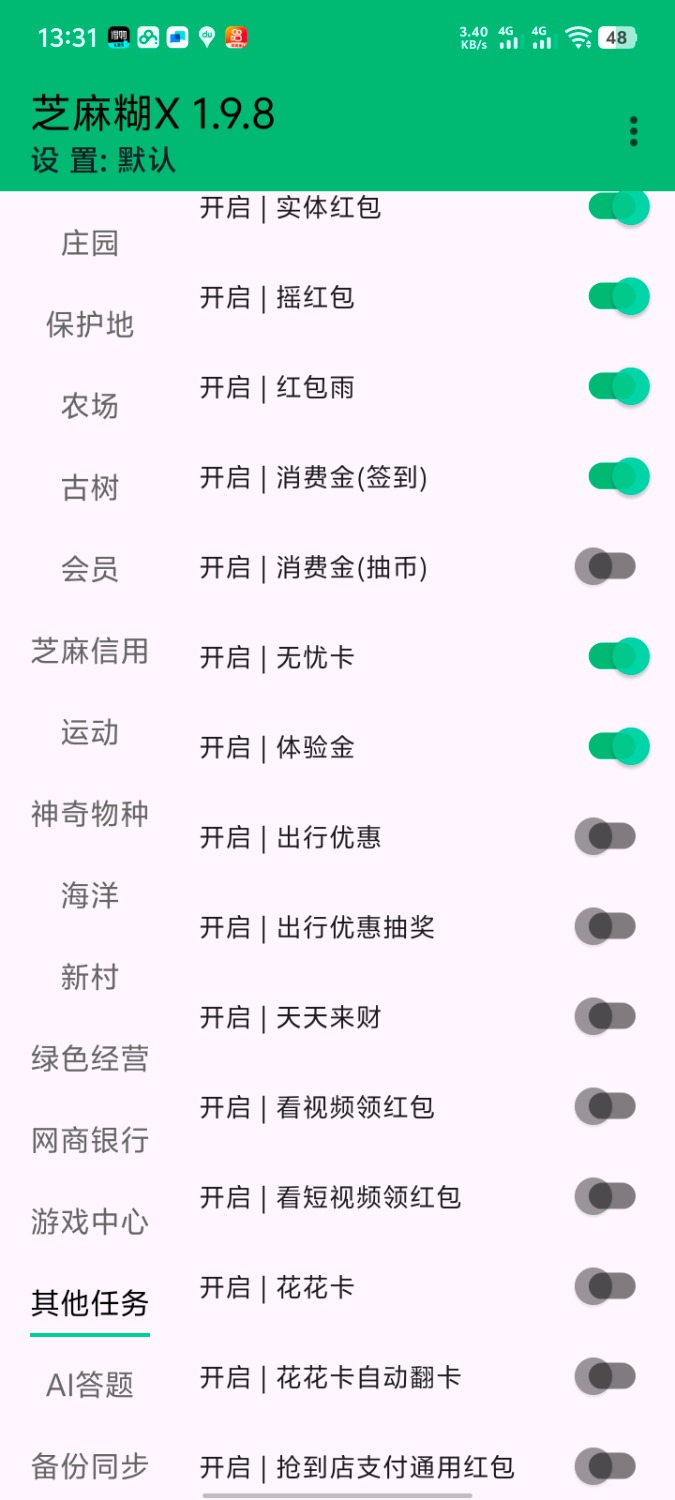
Task: Enable the 花花卡自动翻卡 toggle
Action: click(606, 1377)
